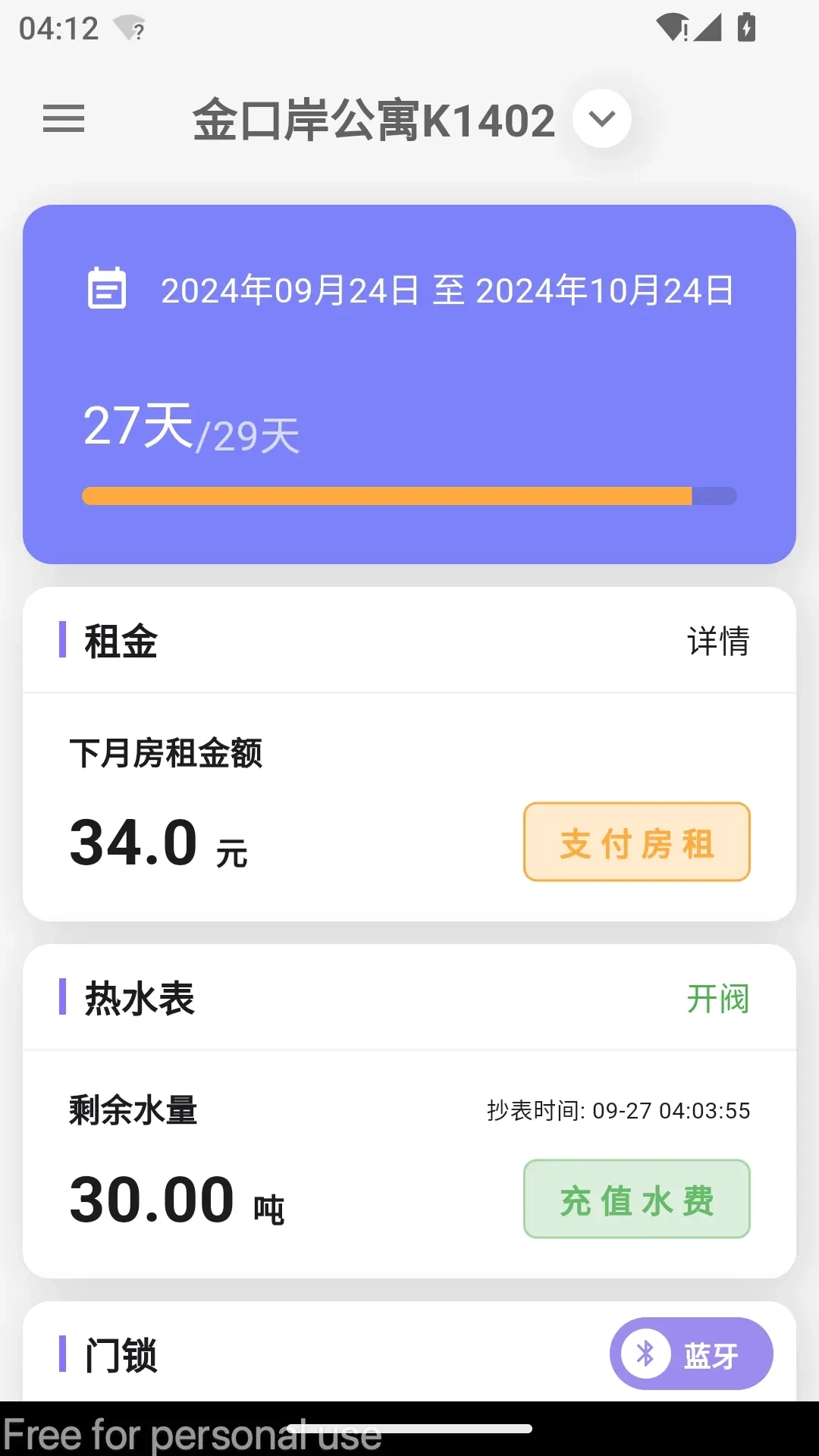
Task: Tap the Bluetooth icon in the 门锁 card
Action: (646, 1354)
